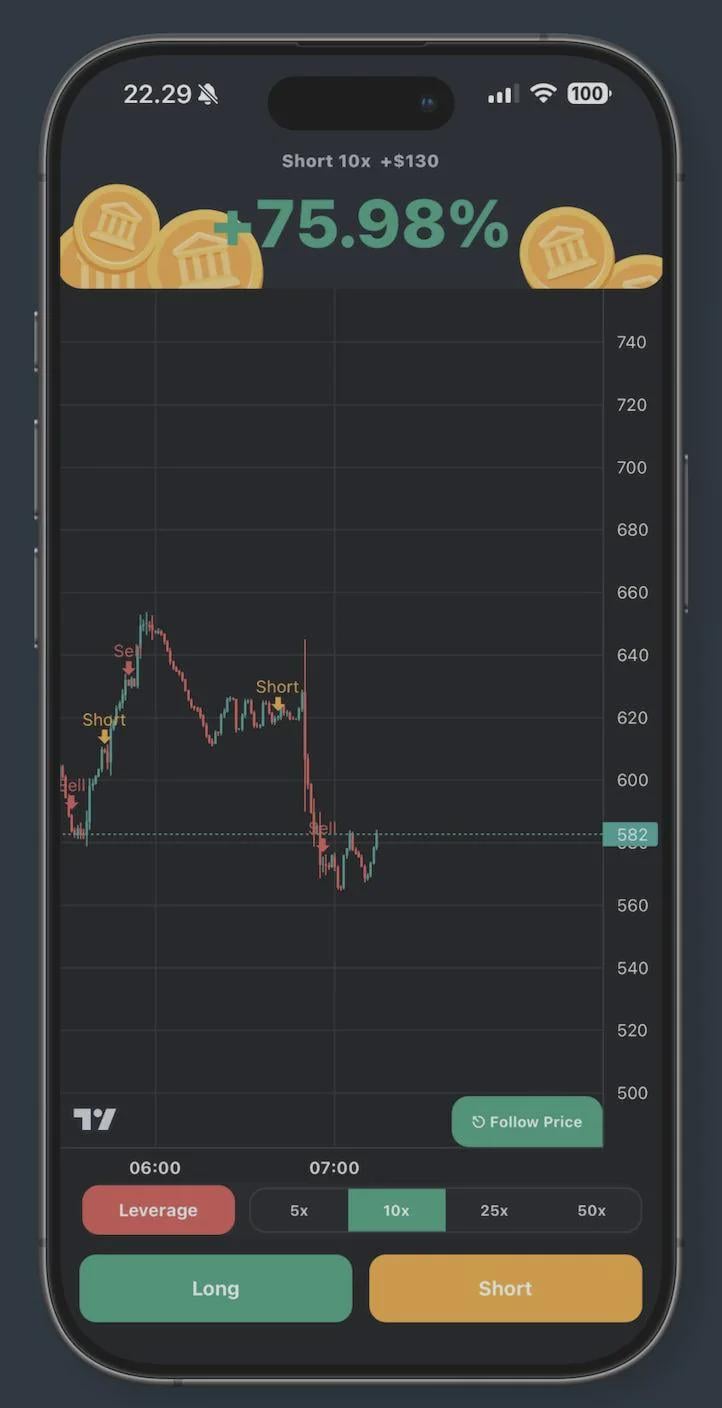The height and width of the screenshot is (1408, 722).
Task: Set leverage to 50x
Action: [x=591, y=1210]
